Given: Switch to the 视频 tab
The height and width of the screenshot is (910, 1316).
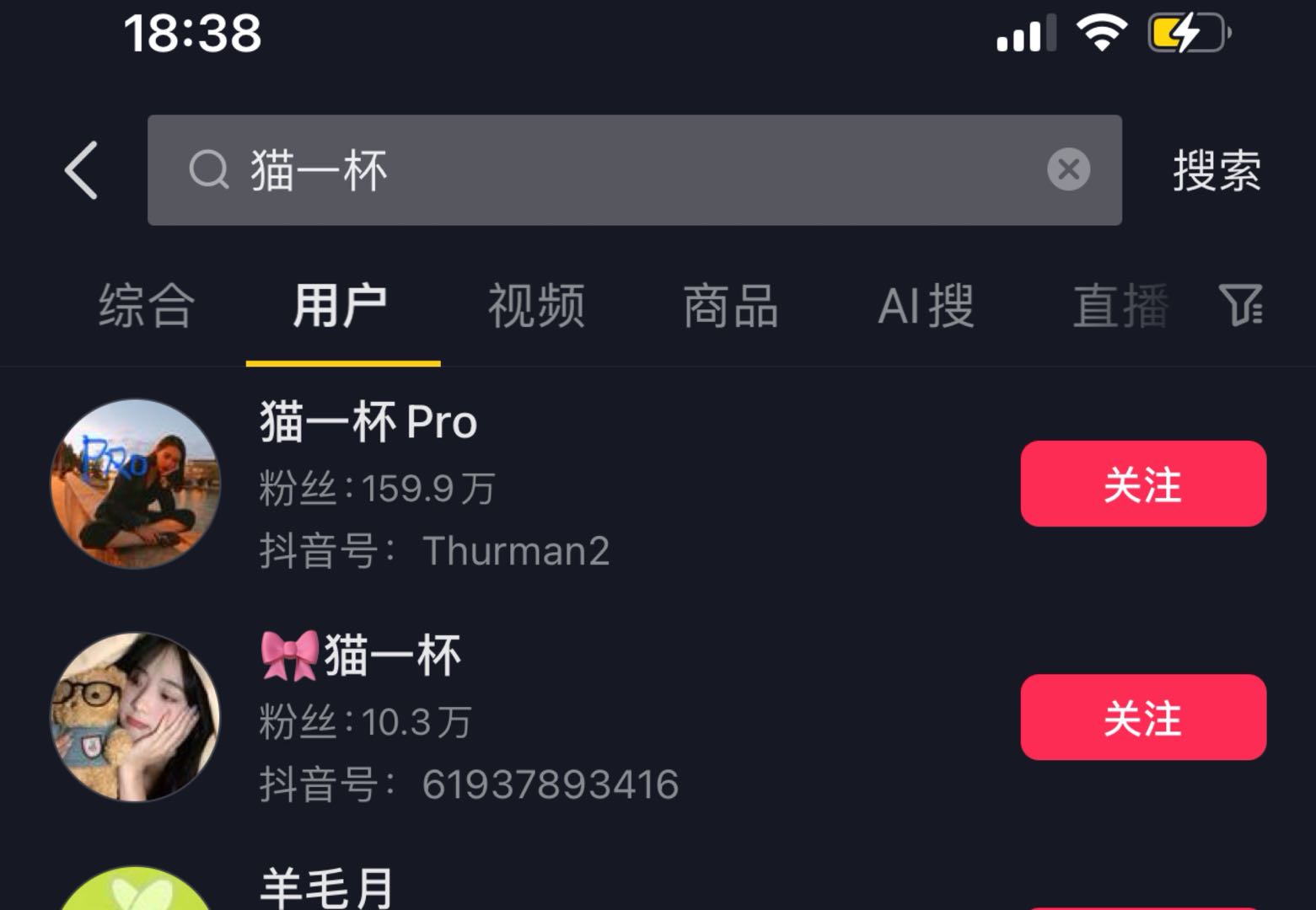Looking at the screenshot, I should pyautogui.click(x=536, y=306).
